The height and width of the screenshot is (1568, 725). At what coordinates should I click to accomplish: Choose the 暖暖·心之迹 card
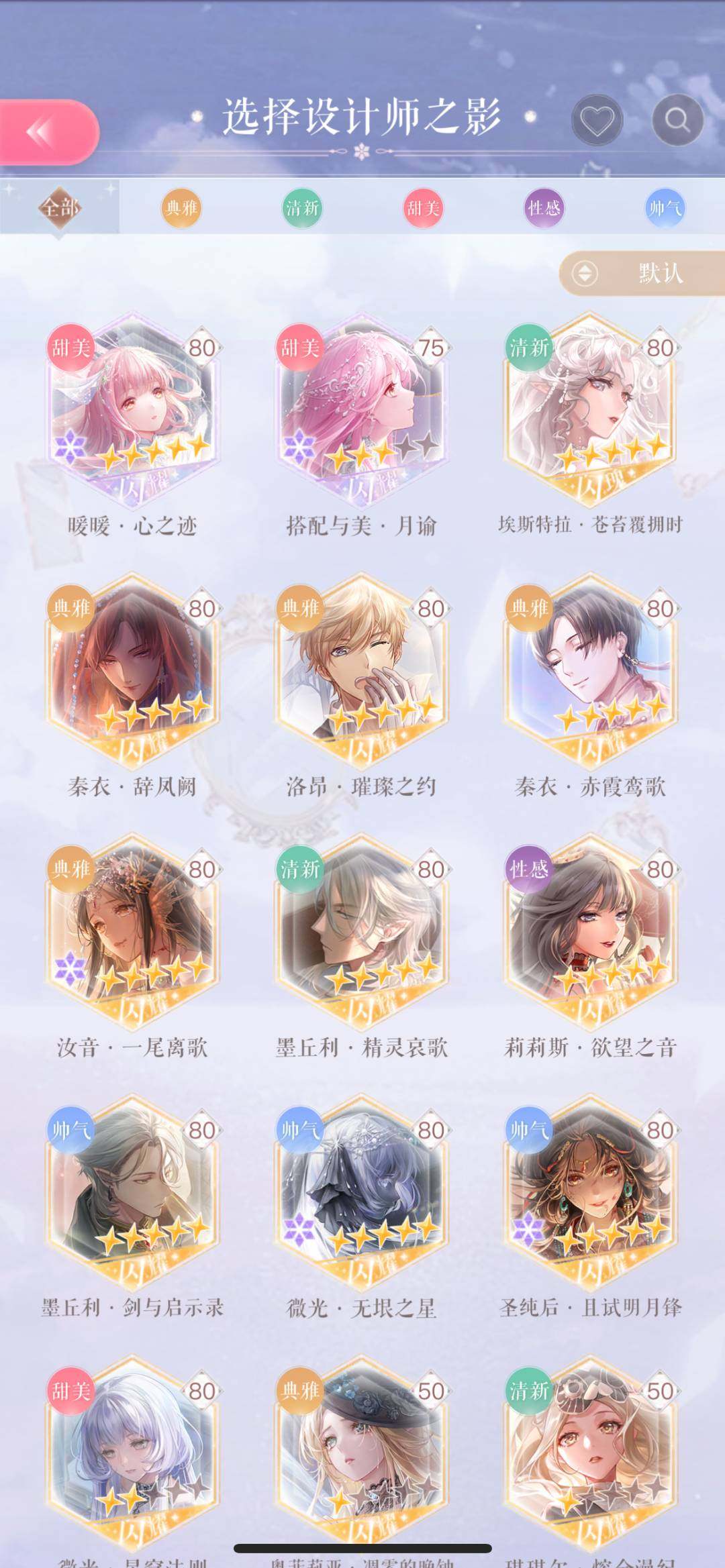tap(132, 409)
